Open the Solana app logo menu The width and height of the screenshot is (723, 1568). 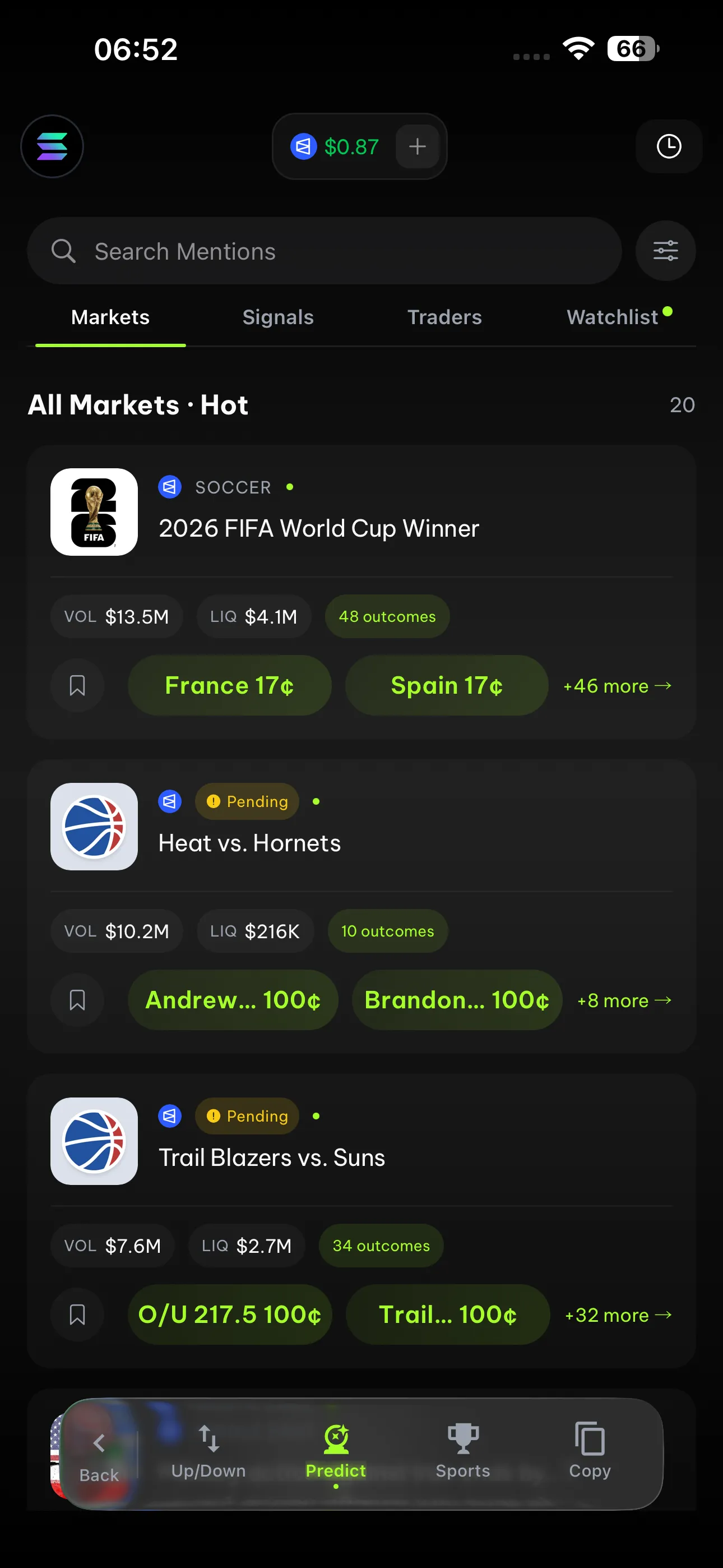click(52, 147)
